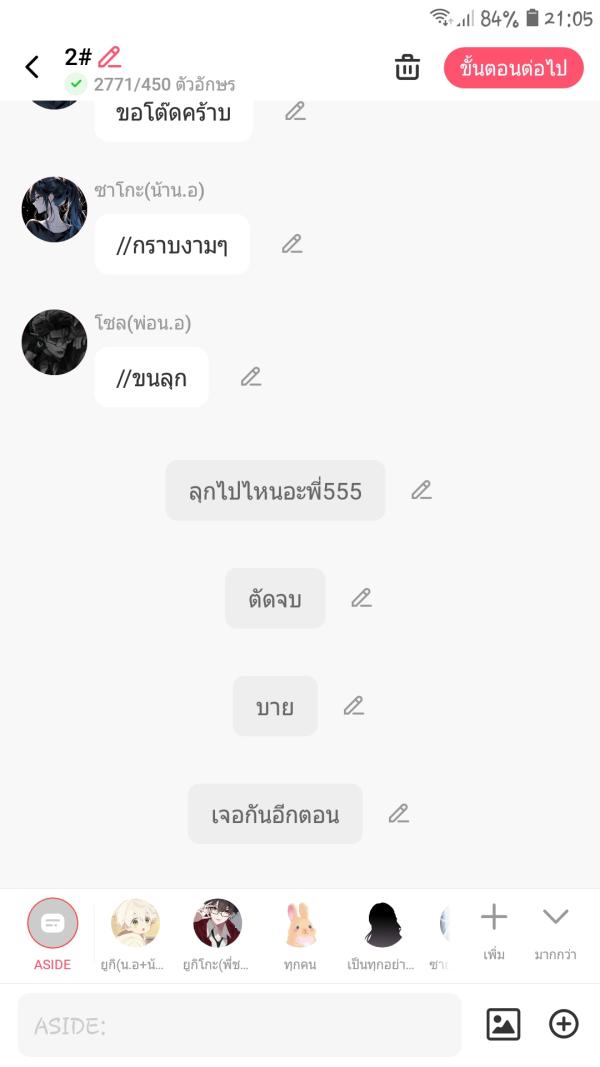Go back using the top-left arrow
600x1067 pixels.
click(x=32, y=67)
